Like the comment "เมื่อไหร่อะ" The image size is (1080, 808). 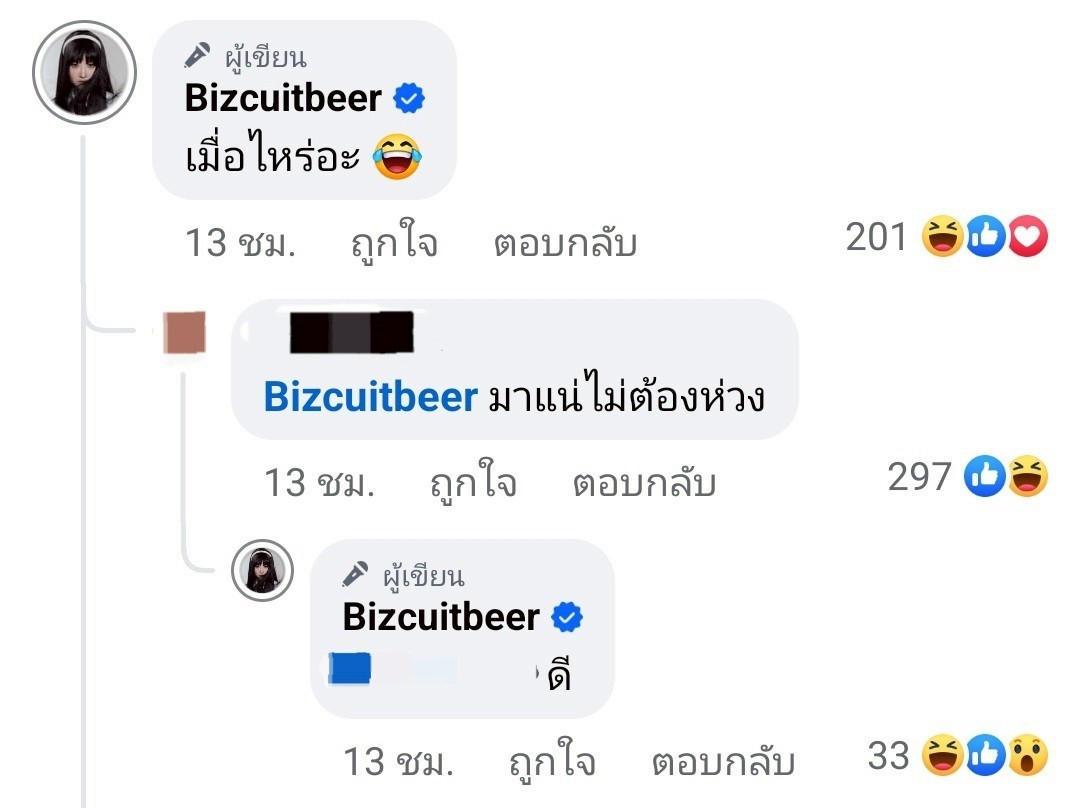[x=394, y=243]
